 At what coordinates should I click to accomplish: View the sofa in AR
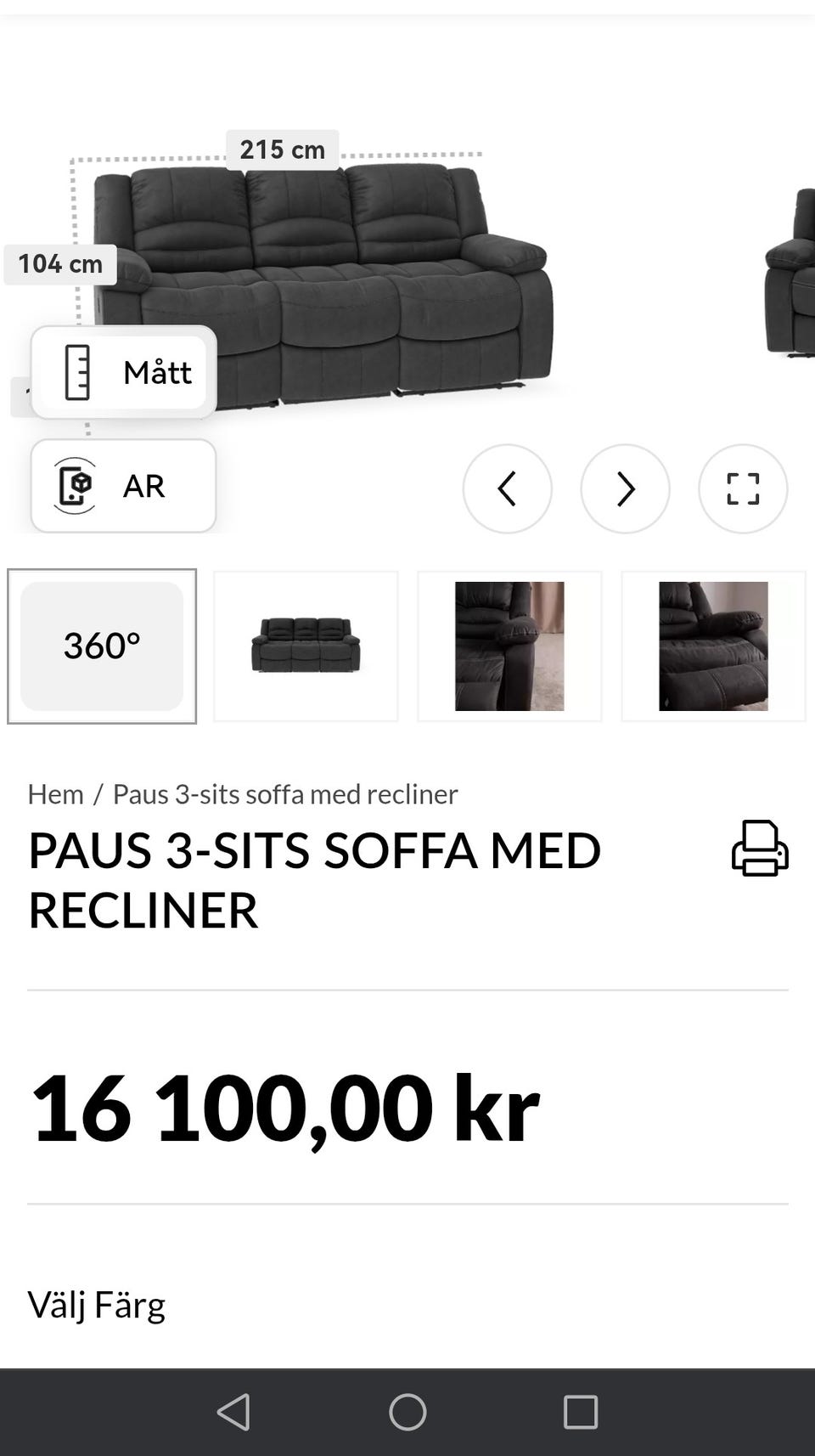point(124,486)
